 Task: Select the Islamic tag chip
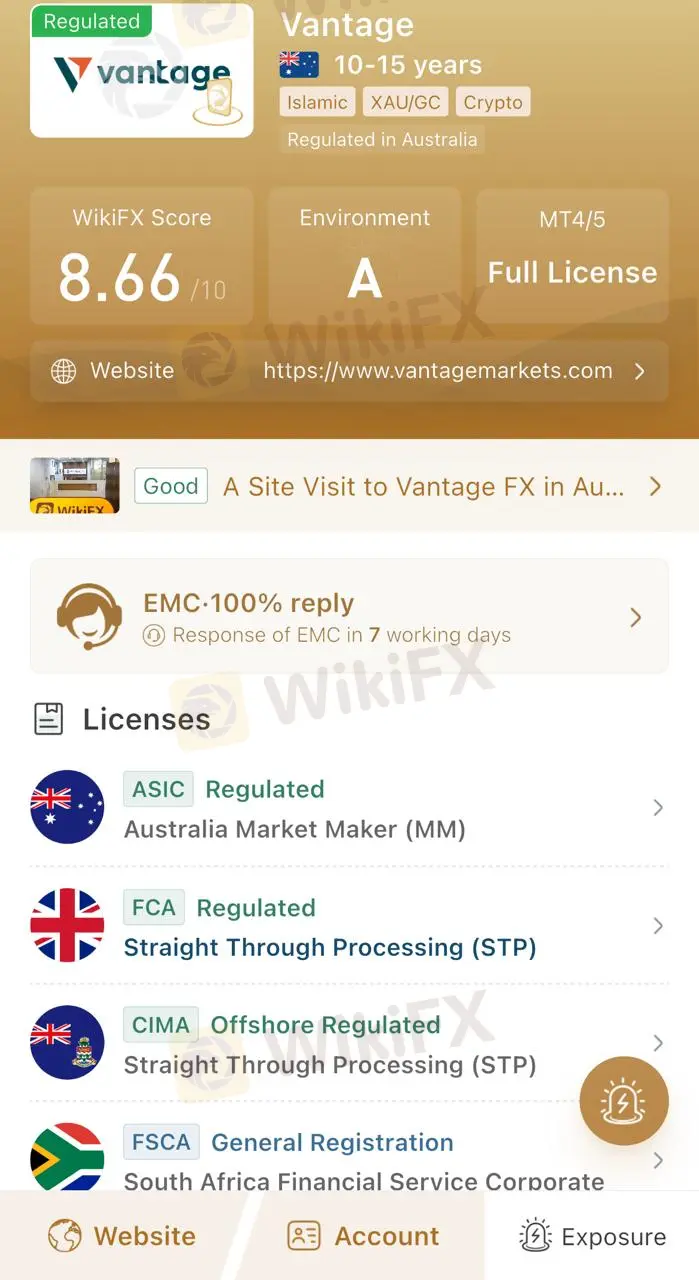coord(317,102)
